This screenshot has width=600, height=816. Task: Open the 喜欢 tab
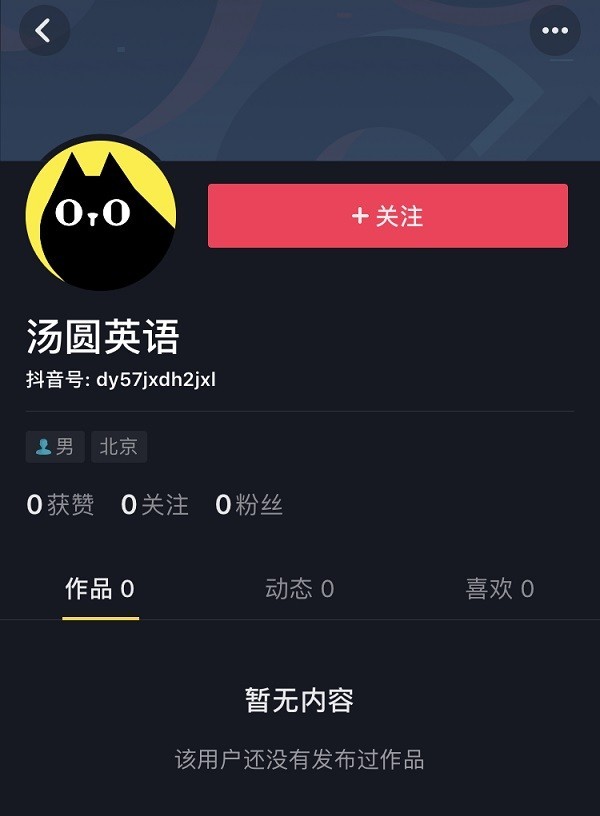tap(499, 589)
